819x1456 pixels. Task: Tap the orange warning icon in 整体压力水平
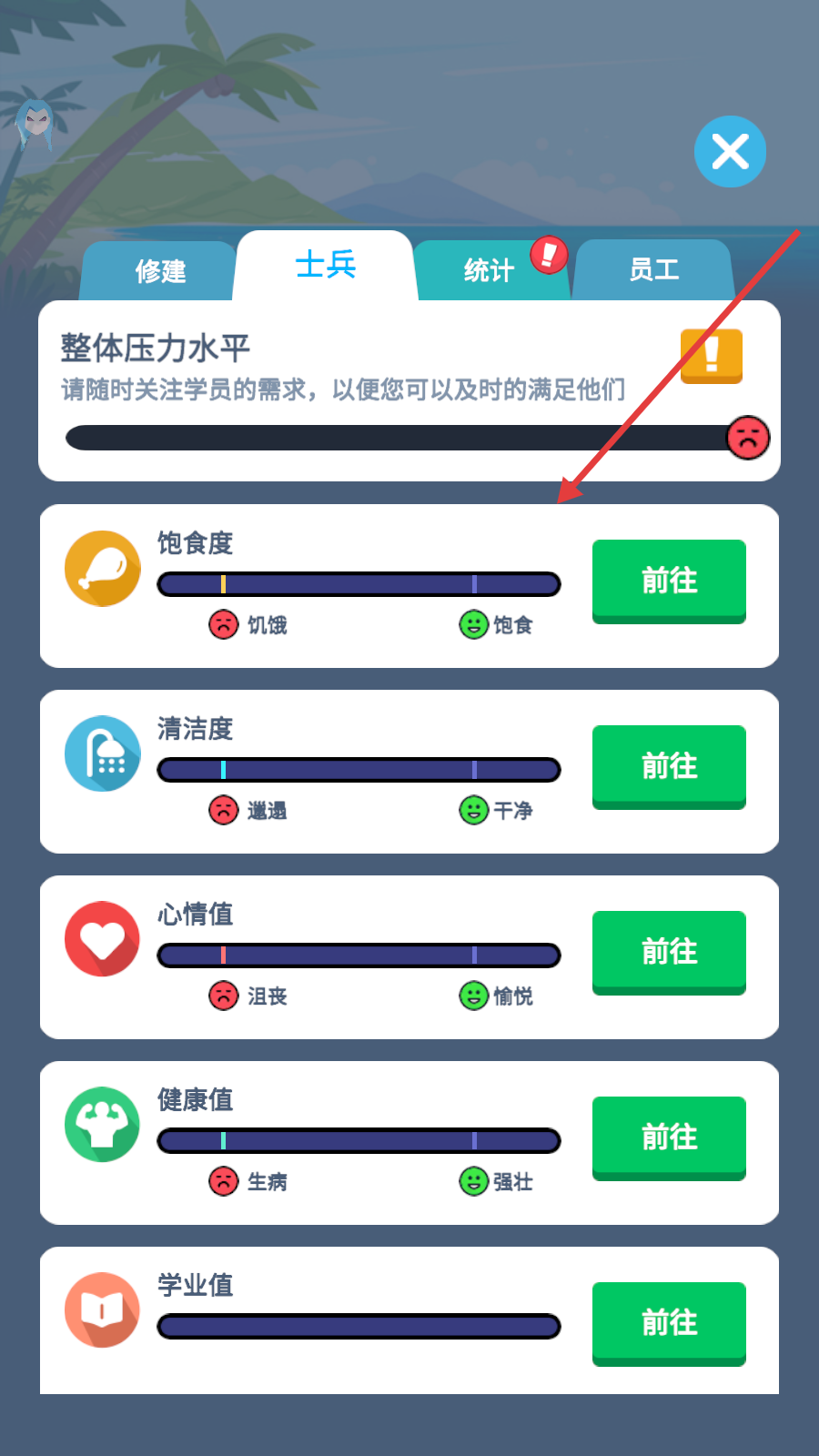(712, 356)
